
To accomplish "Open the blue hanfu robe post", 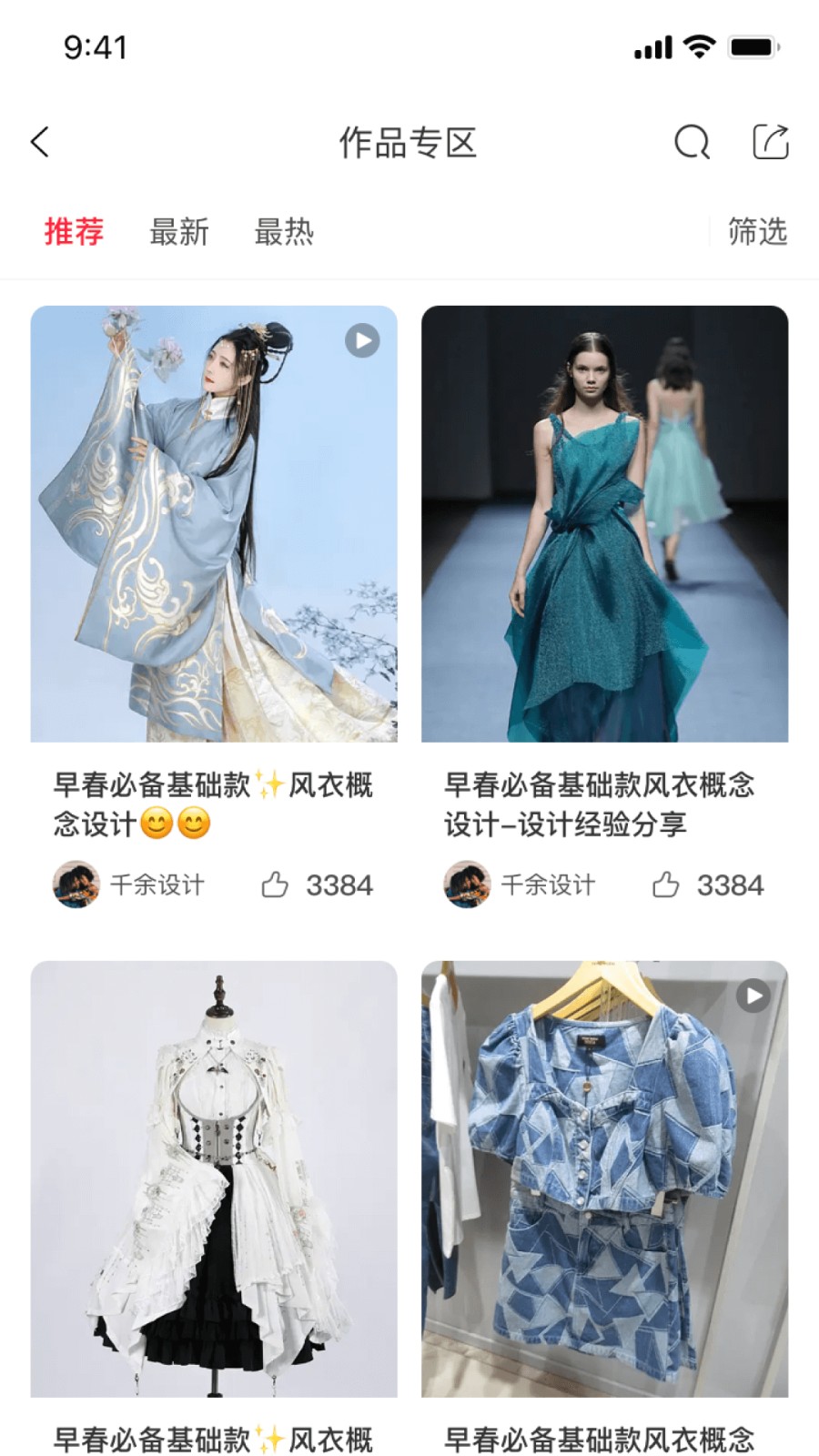I will pos(214,523).
